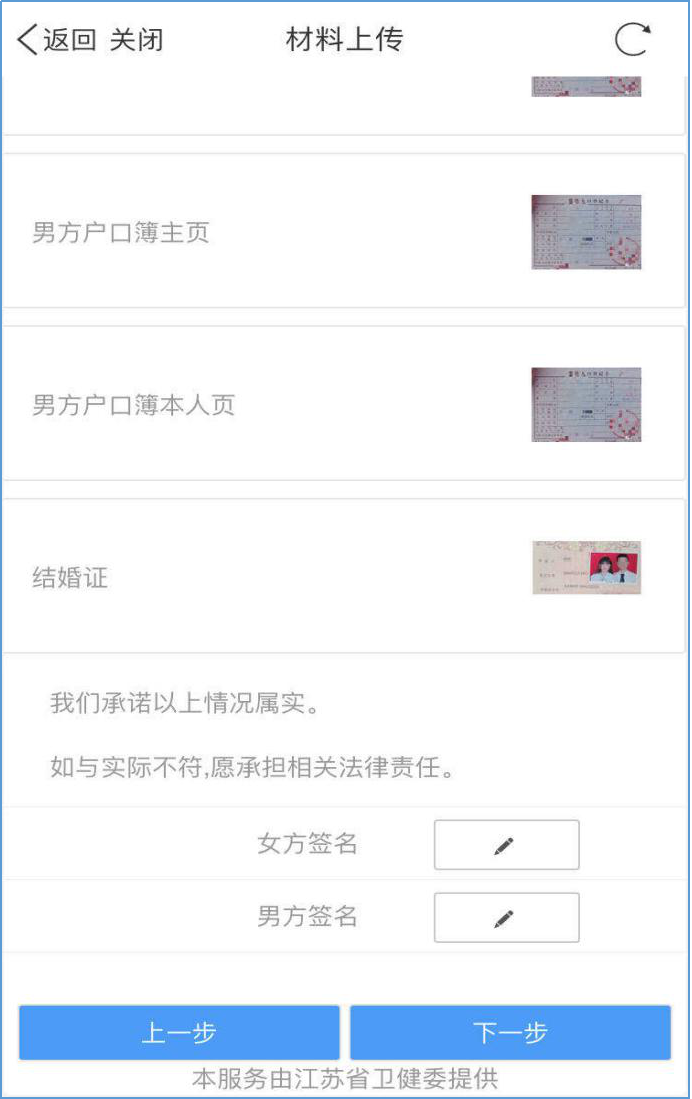Go back using 返回 arrow
Screen dimensions: 692x1099
pos(55,40)
